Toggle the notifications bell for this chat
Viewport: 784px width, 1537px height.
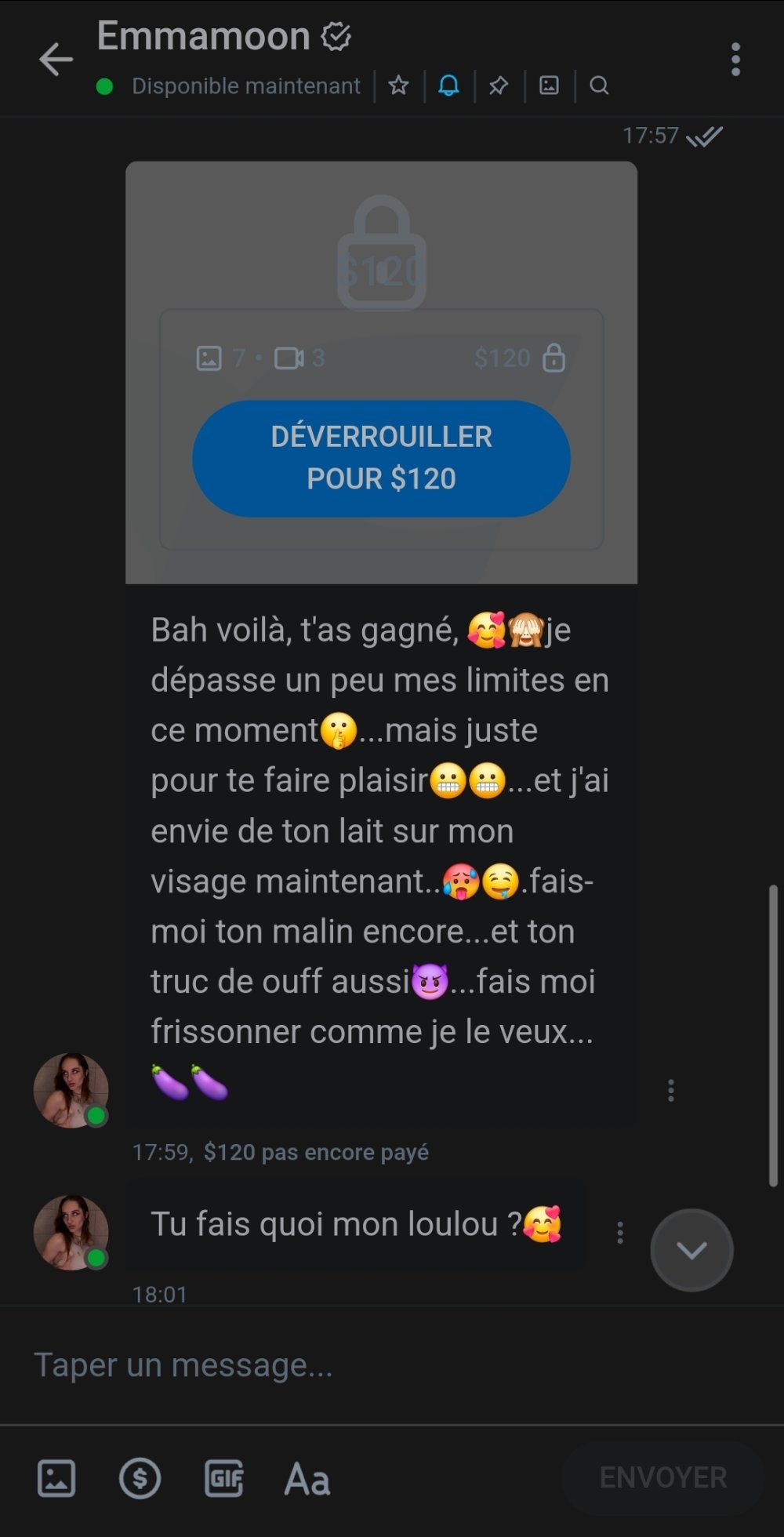448,85
